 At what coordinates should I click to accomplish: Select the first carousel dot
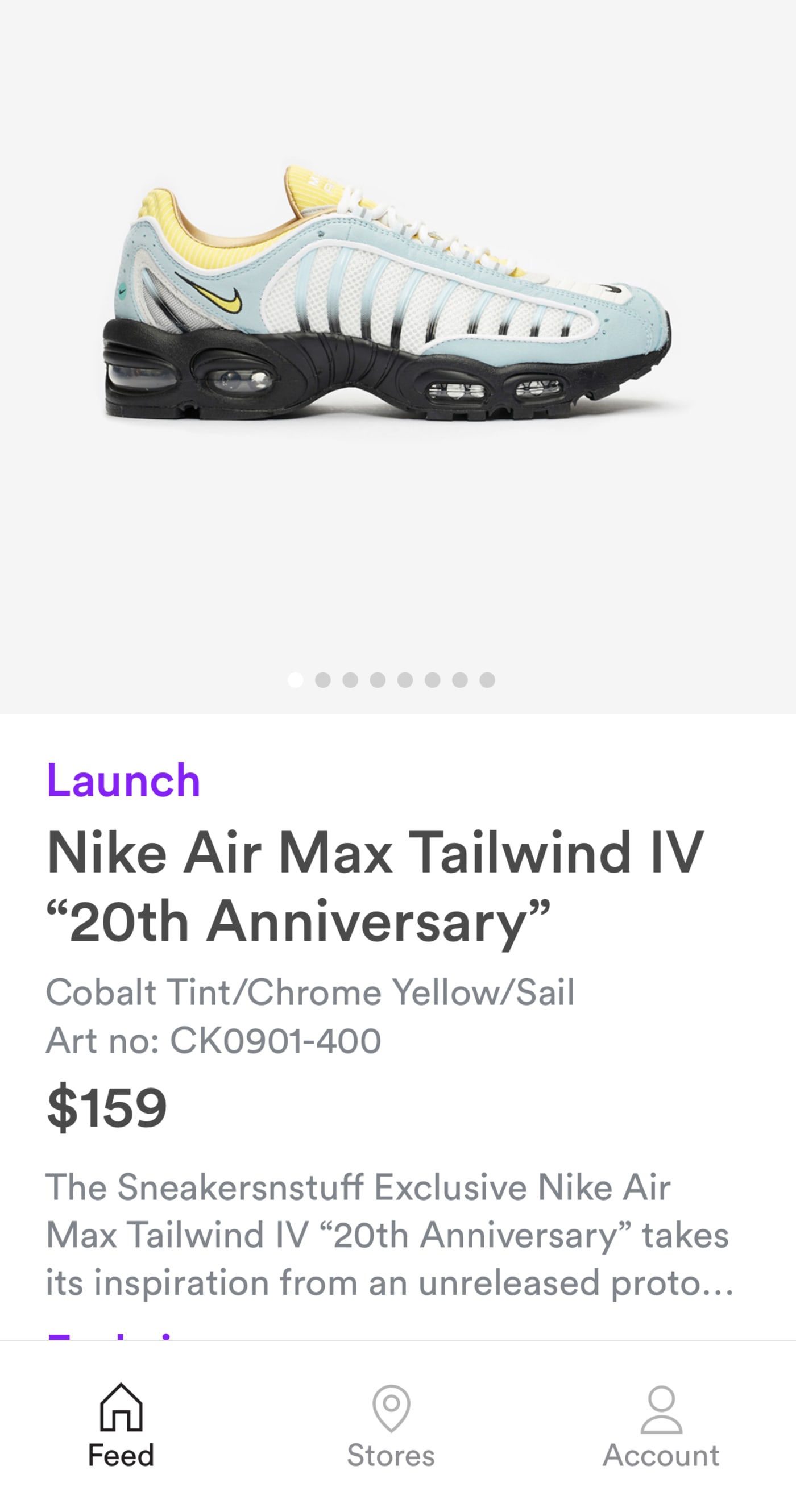tap(296, 680)
